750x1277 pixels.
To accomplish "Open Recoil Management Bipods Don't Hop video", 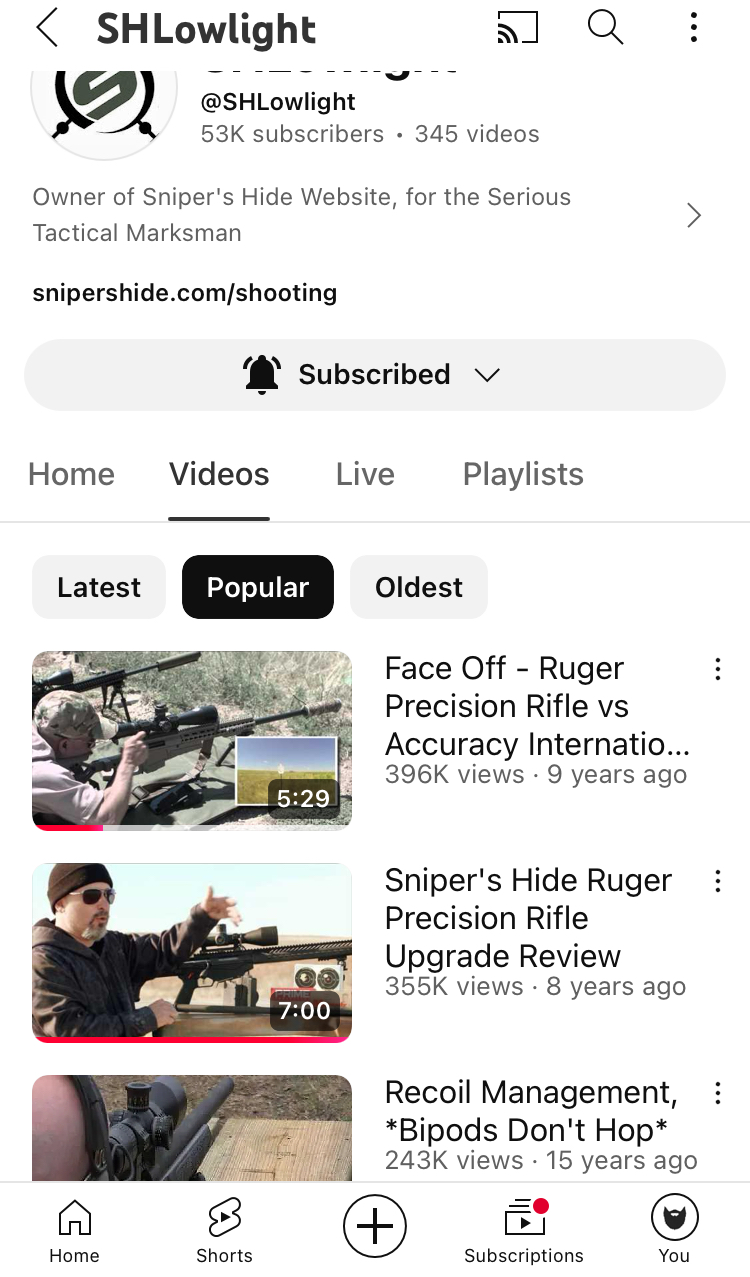I will coord(192,1128).
